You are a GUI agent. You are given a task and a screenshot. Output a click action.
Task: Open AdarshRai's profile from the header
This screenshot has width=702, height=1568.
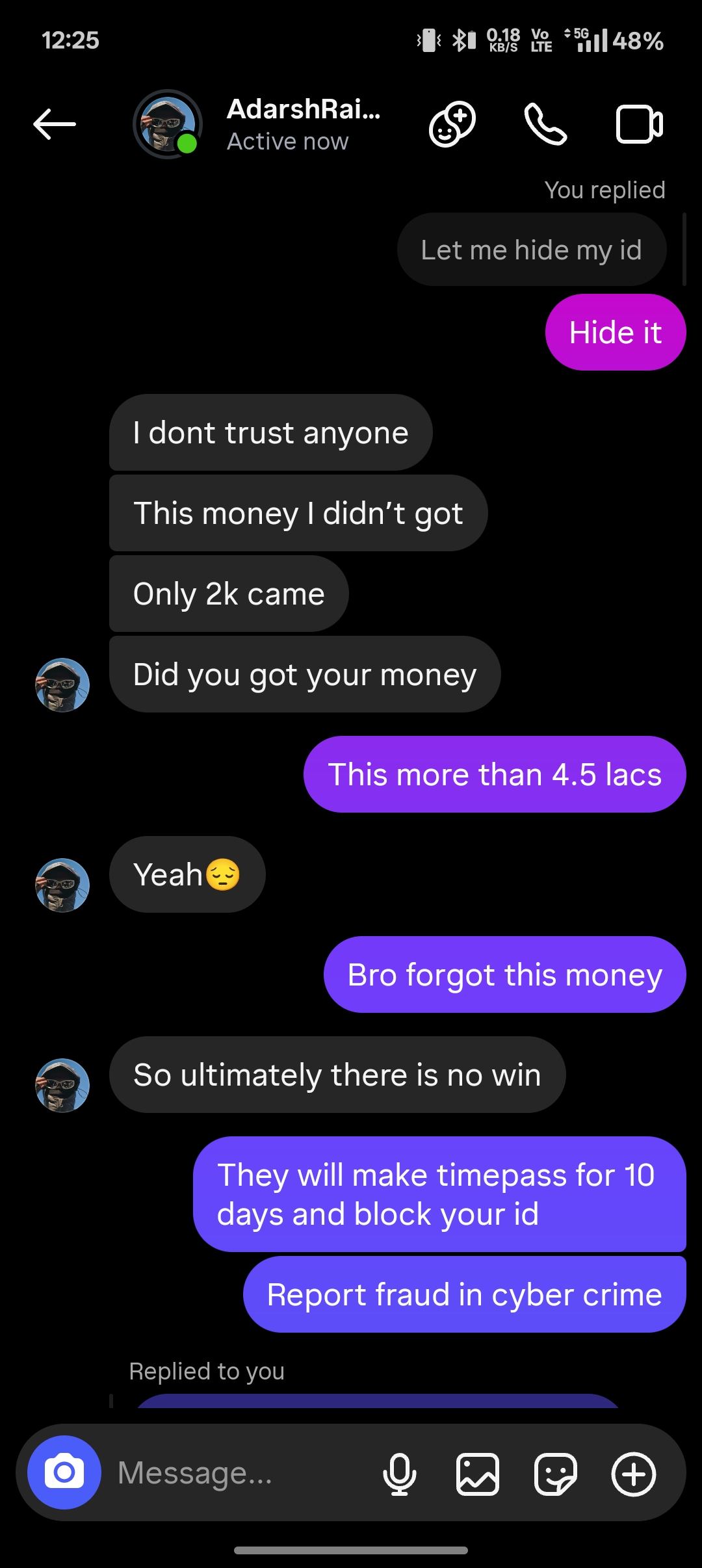pyautogui.click(x=302, y=124)
